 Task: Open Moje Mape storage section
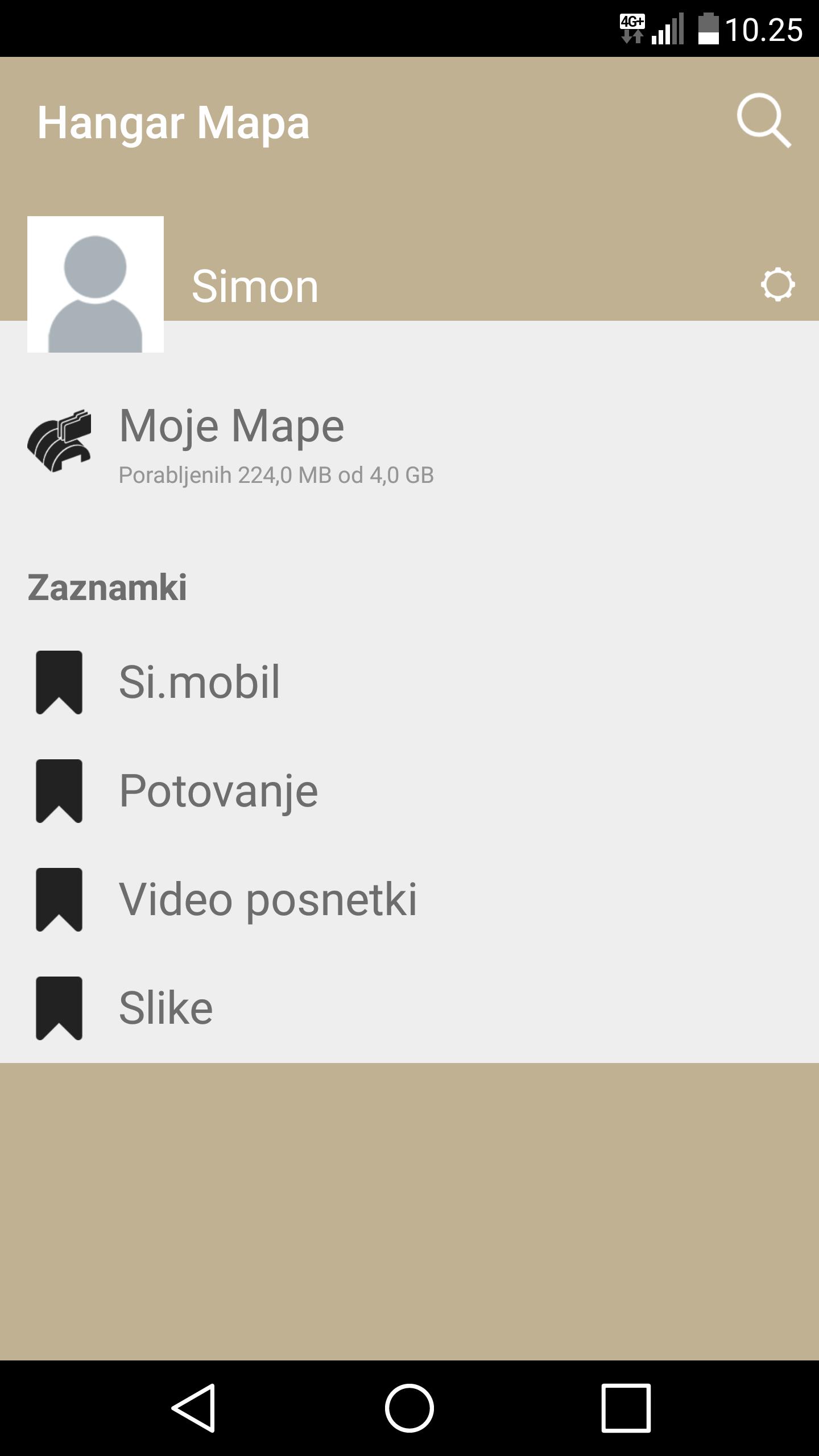[231, 427]
